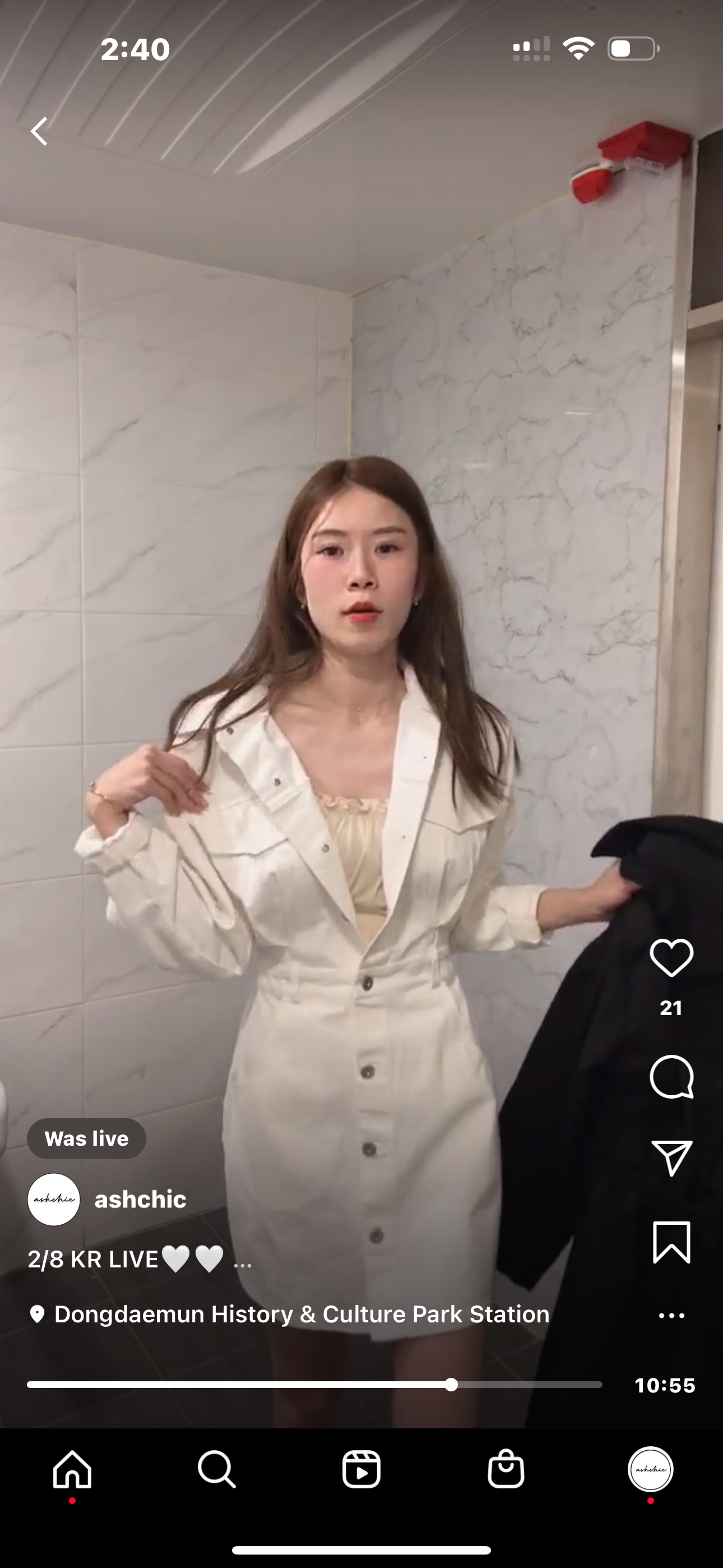
Task: Tap ashchic's profile picture next to username
Action: click(54, 1199)
